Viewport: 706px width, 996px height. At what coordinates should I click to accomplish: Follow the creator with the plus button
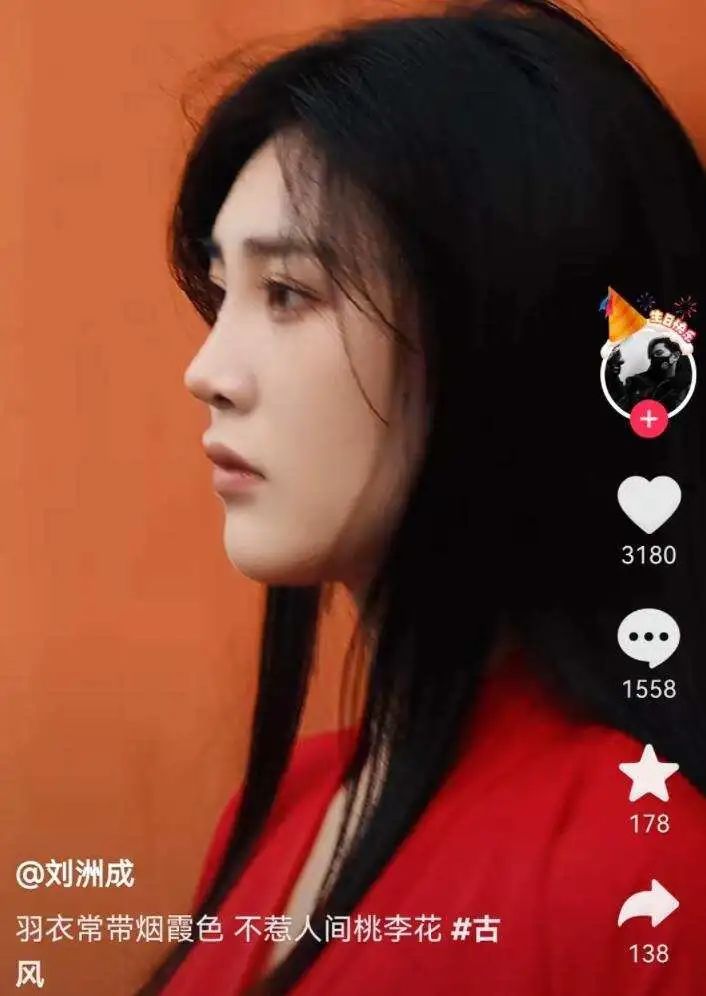(x=648, y=420)
